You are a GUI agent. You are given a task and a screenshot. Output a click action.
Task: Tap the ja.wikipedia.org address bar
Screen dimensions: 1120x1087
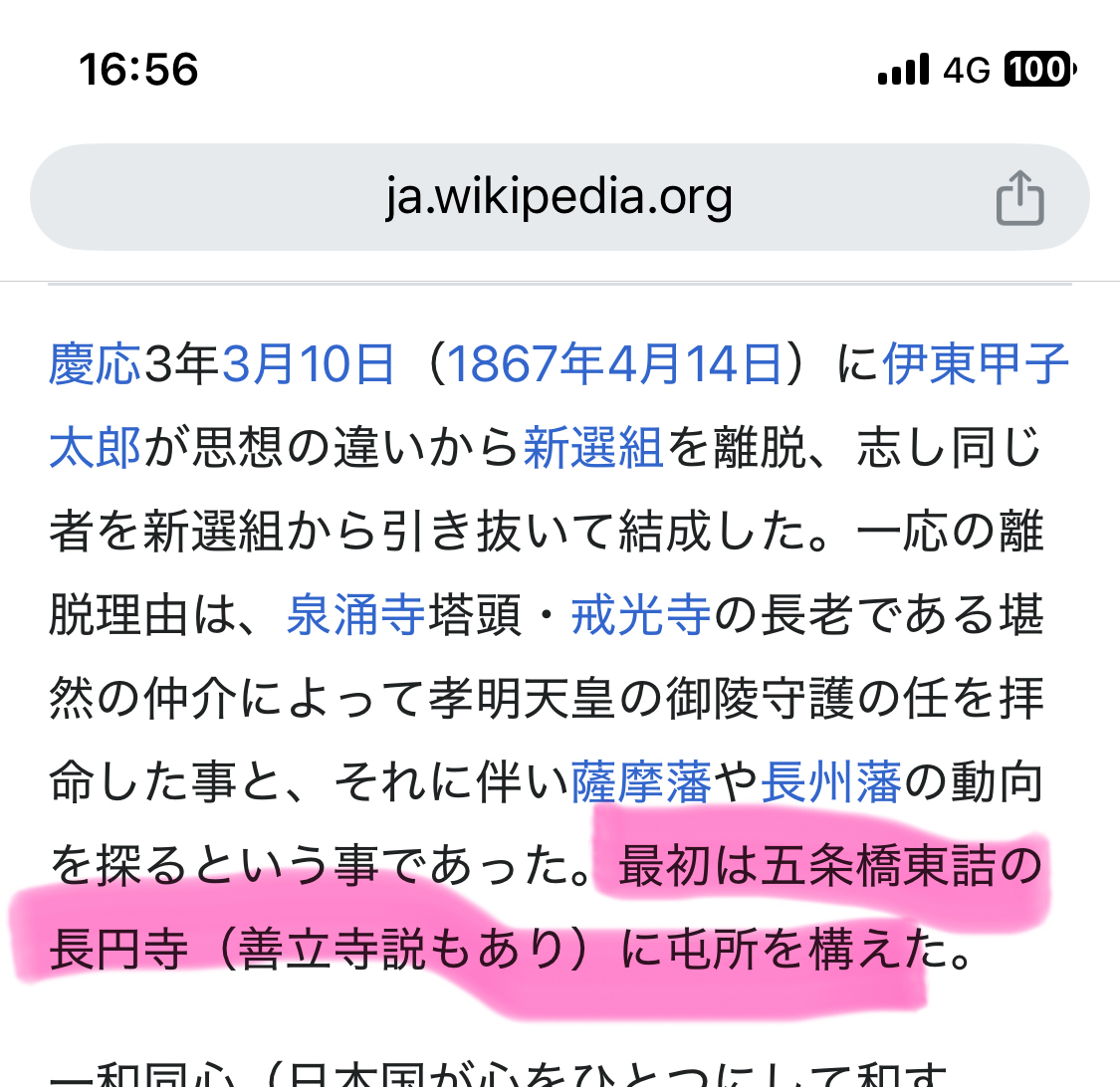pos(558,198)
